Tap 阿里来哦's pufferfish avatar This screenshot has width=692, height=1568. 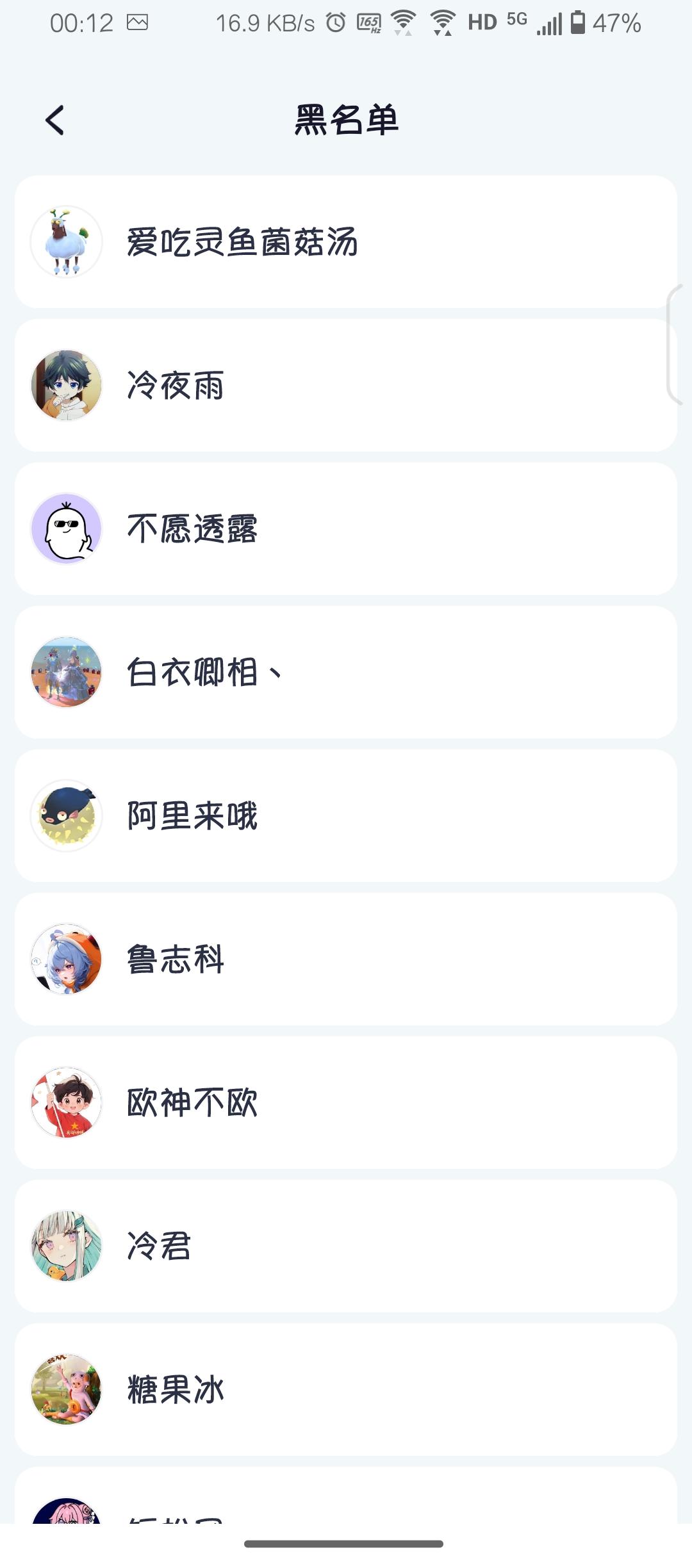click(67, 813)
